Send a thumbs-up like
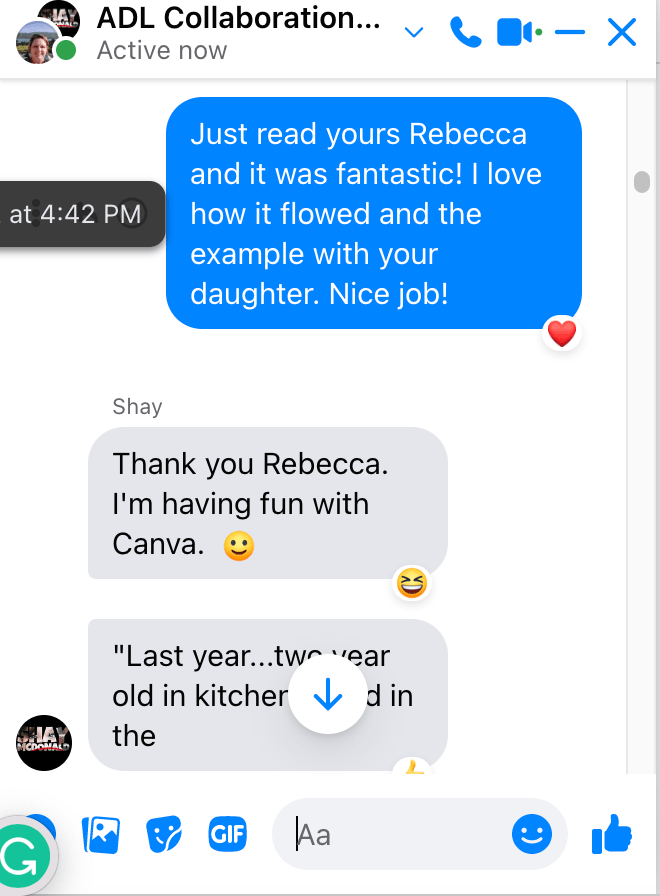 point(612,833)
